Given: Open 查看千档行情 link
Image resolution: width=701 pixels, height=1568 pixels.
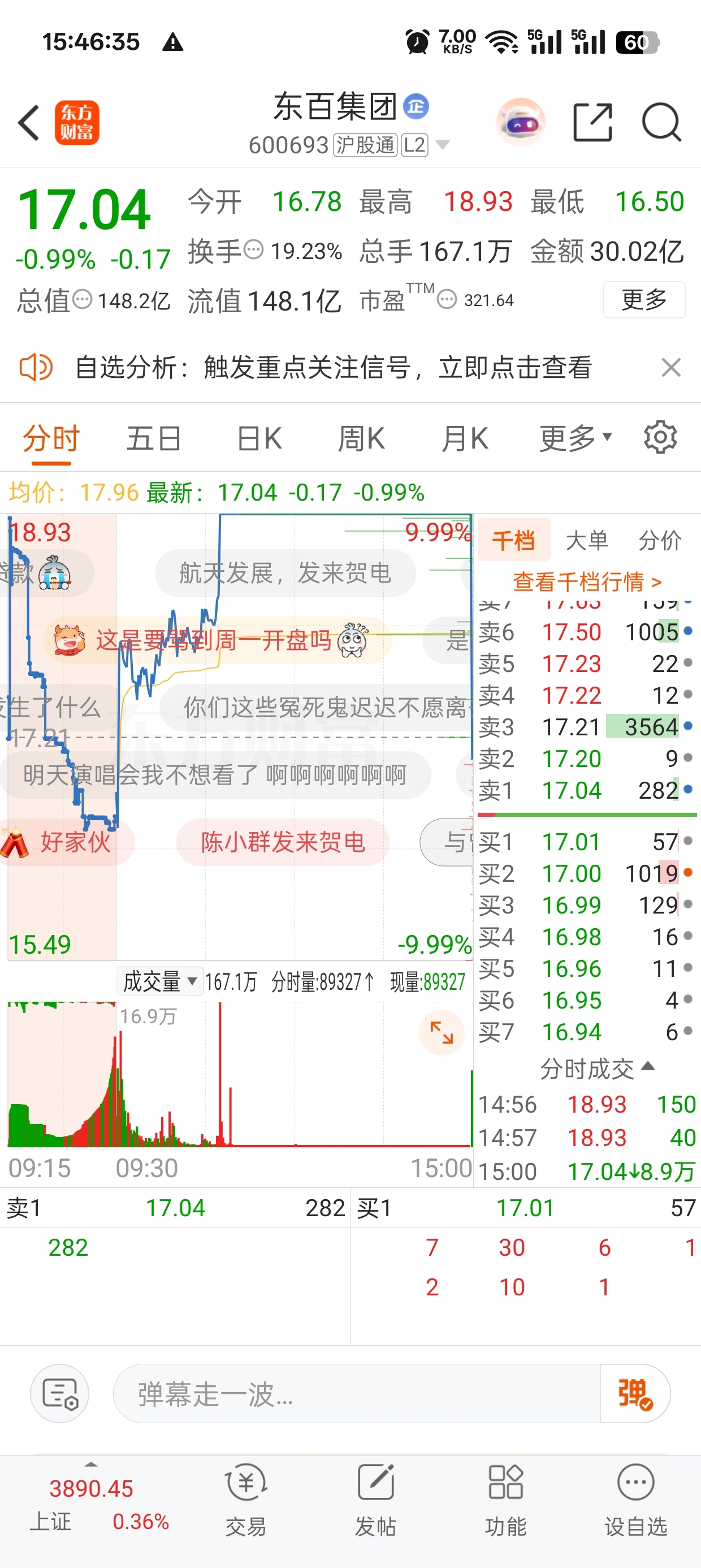Looking at the screenshot, I should point(587,582).
